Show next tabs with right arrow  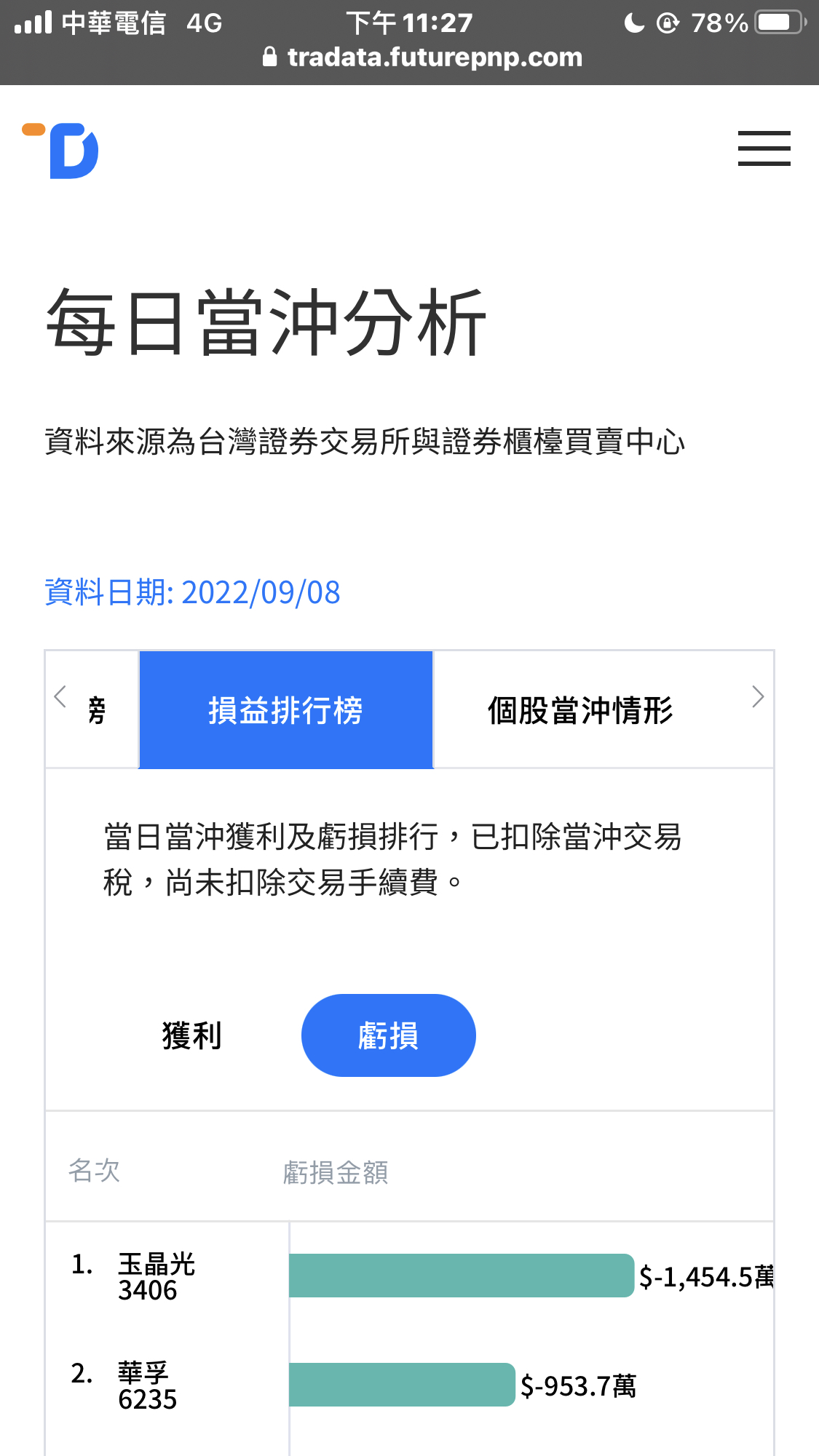click(x=757, y=697)
